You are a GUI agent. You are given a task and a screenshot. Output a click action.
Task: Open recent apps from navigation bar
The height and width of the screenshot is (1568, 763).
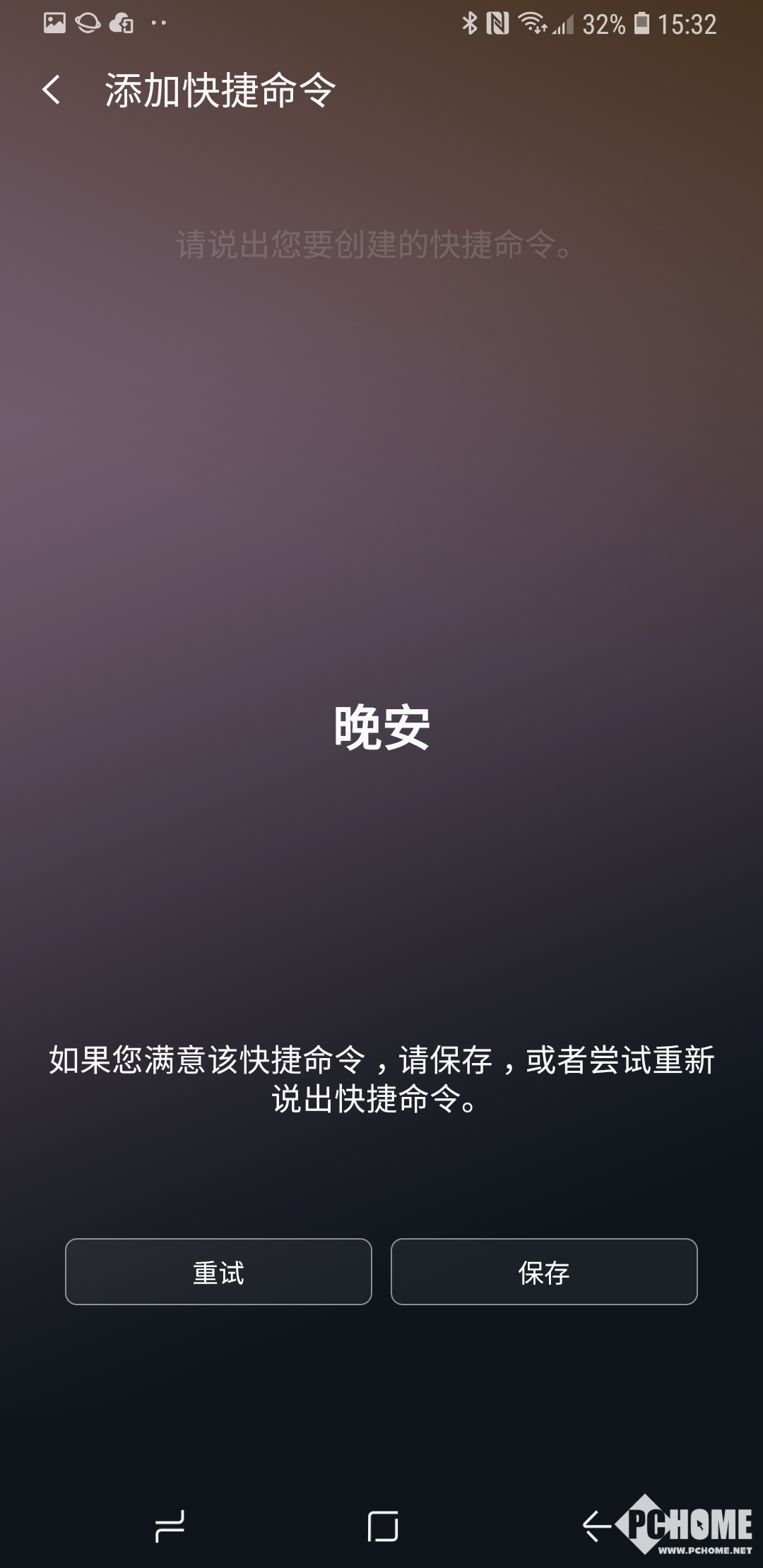[x=170, y=1526]
